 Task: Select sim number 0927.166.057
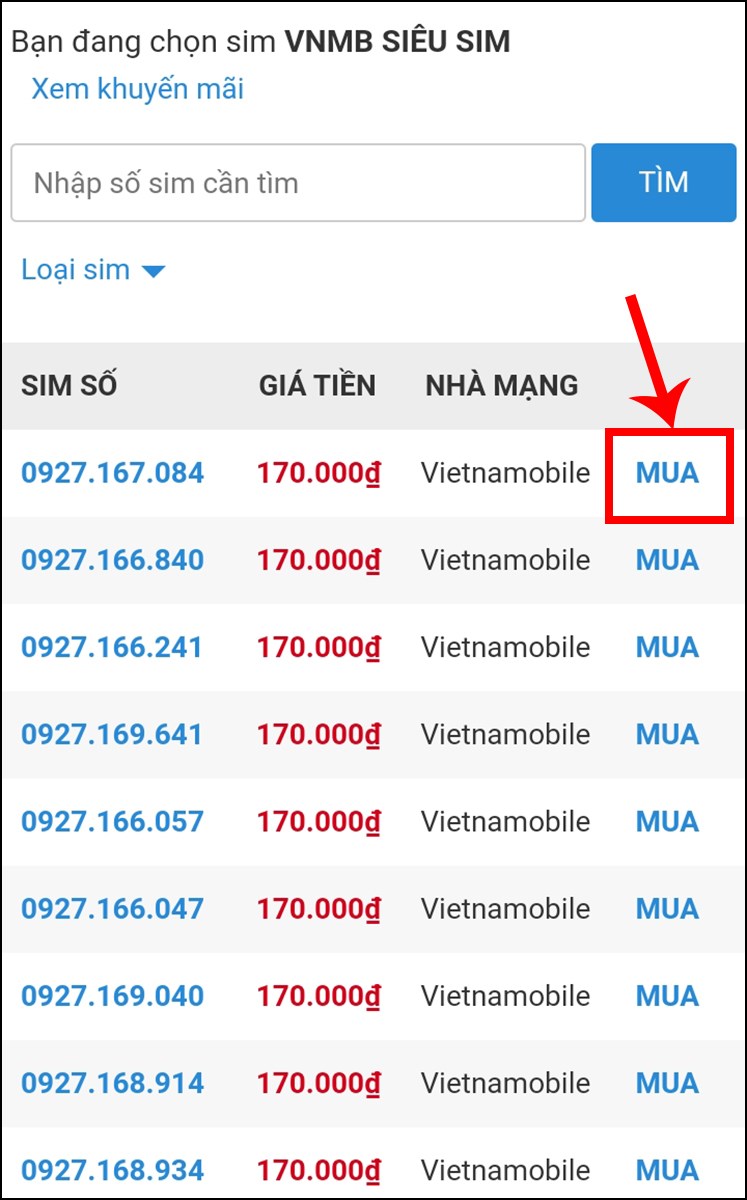pyautogui.click(x=111, y=821)
